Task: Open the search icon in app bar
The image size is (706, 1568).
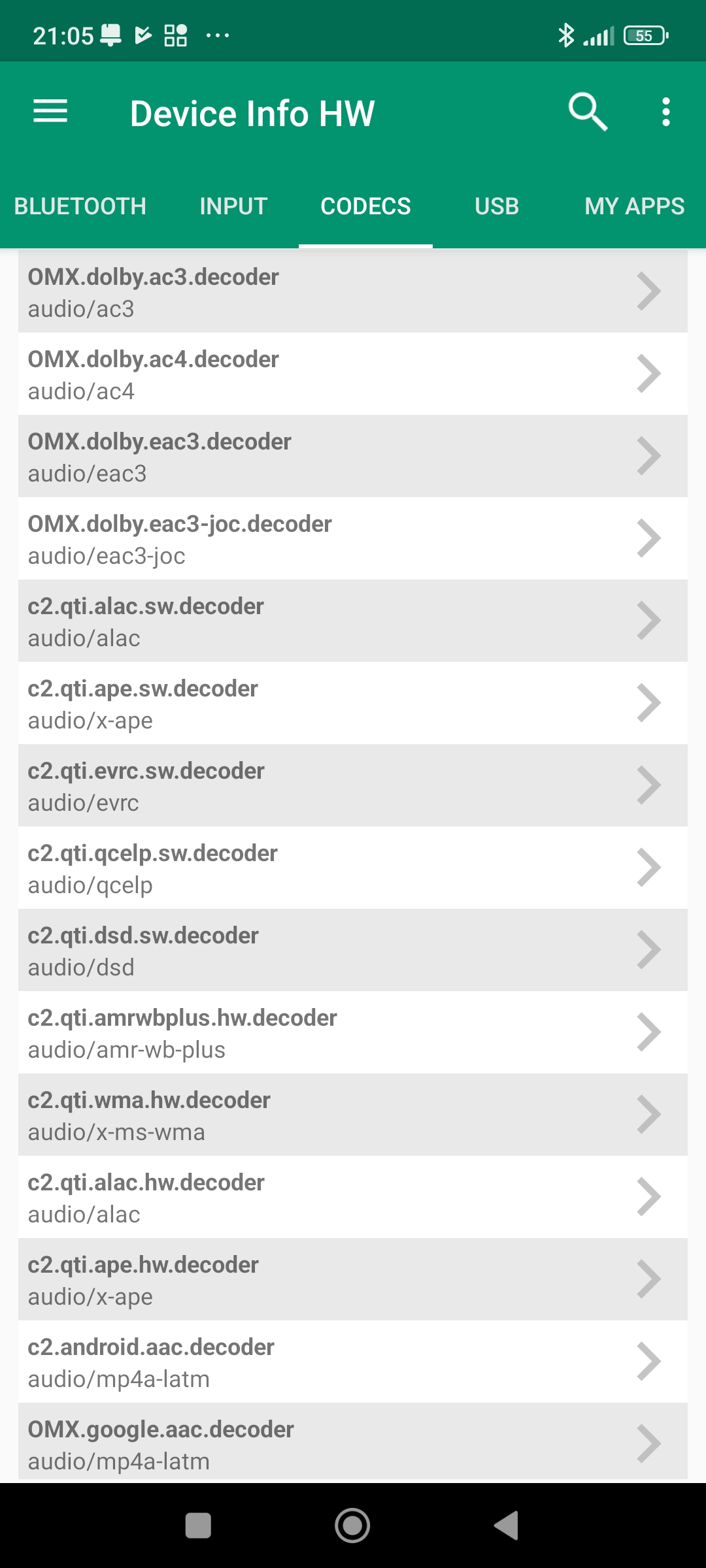Action: tap(588, 112)
